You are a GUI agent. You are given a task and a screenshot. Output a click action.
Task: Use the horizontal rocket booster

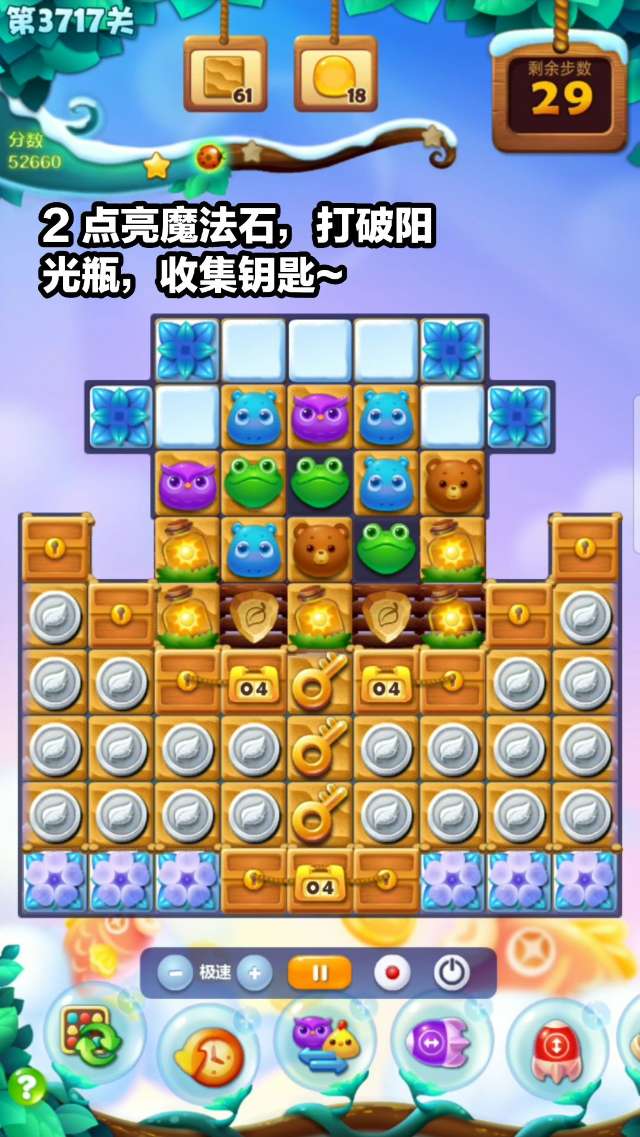point(440,1045)
